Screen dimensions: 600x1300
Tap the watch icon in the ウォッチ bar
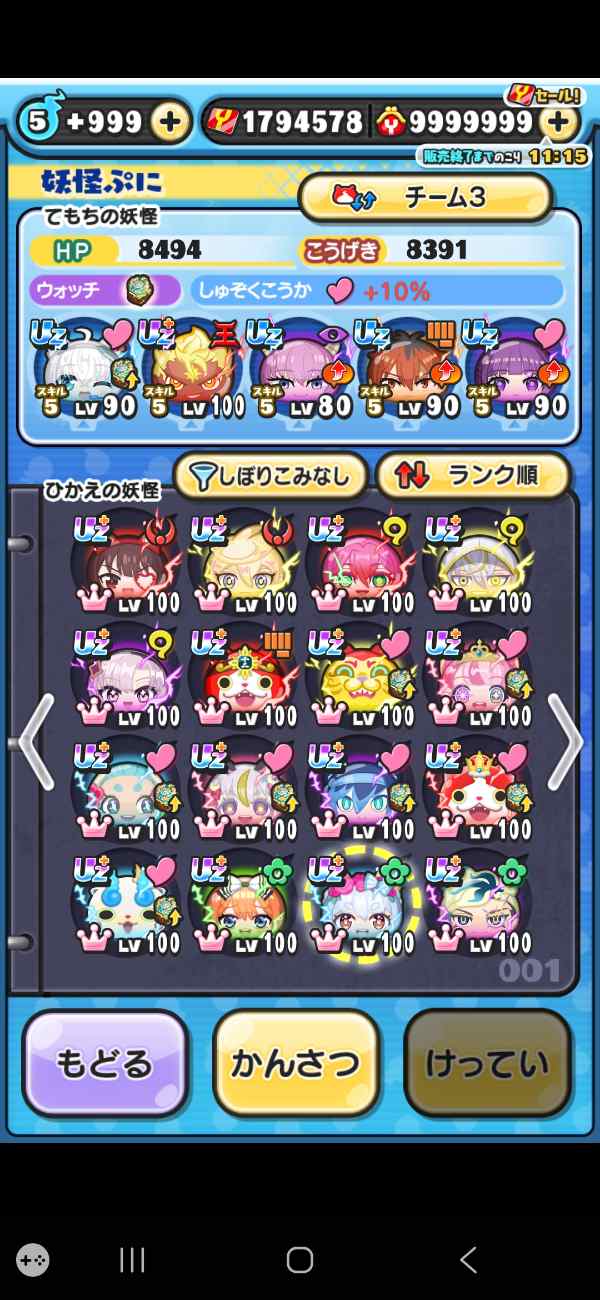[x=138, y=291]
